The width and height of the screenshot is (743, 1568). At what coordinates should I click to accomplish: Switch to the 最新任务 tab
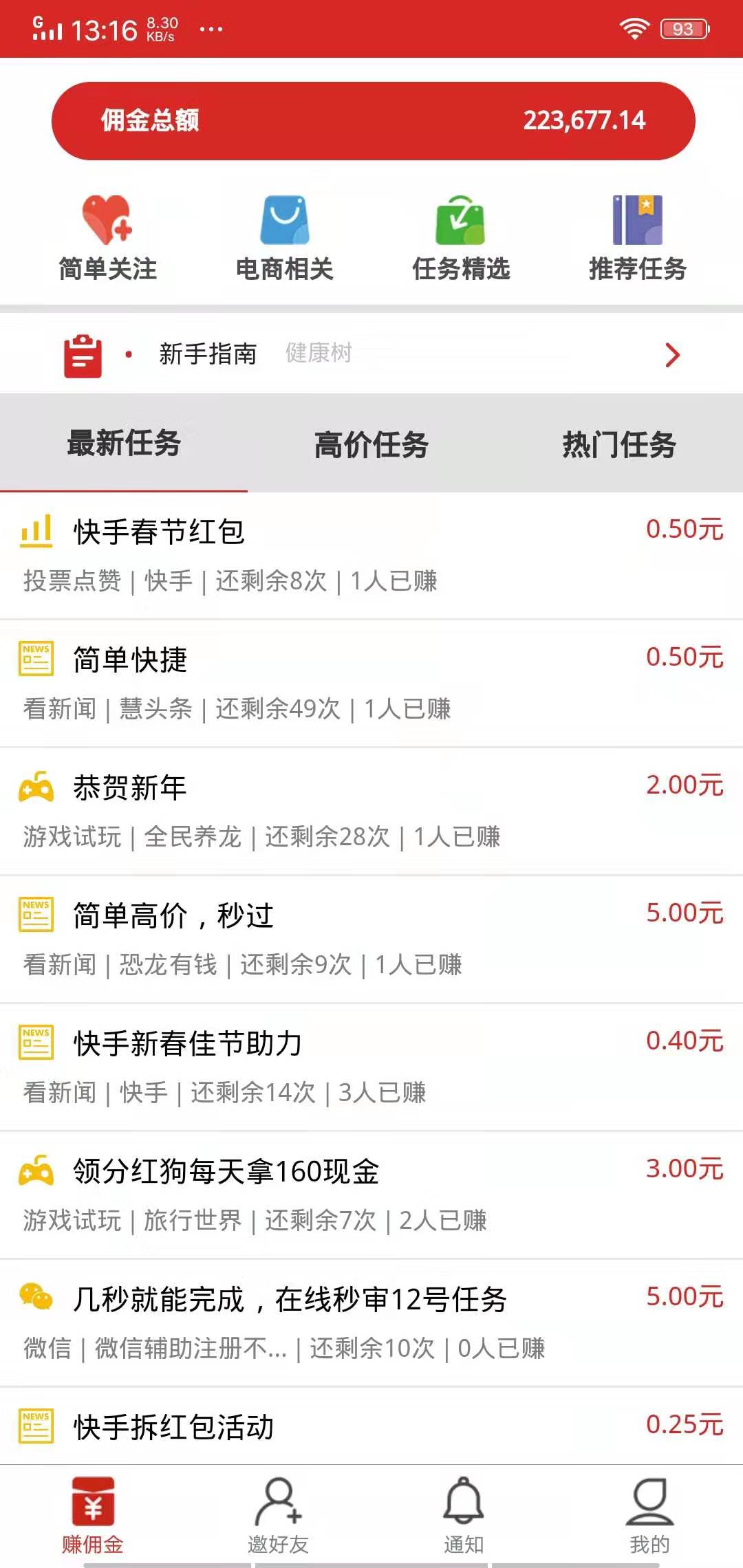(x=124, y=444)
